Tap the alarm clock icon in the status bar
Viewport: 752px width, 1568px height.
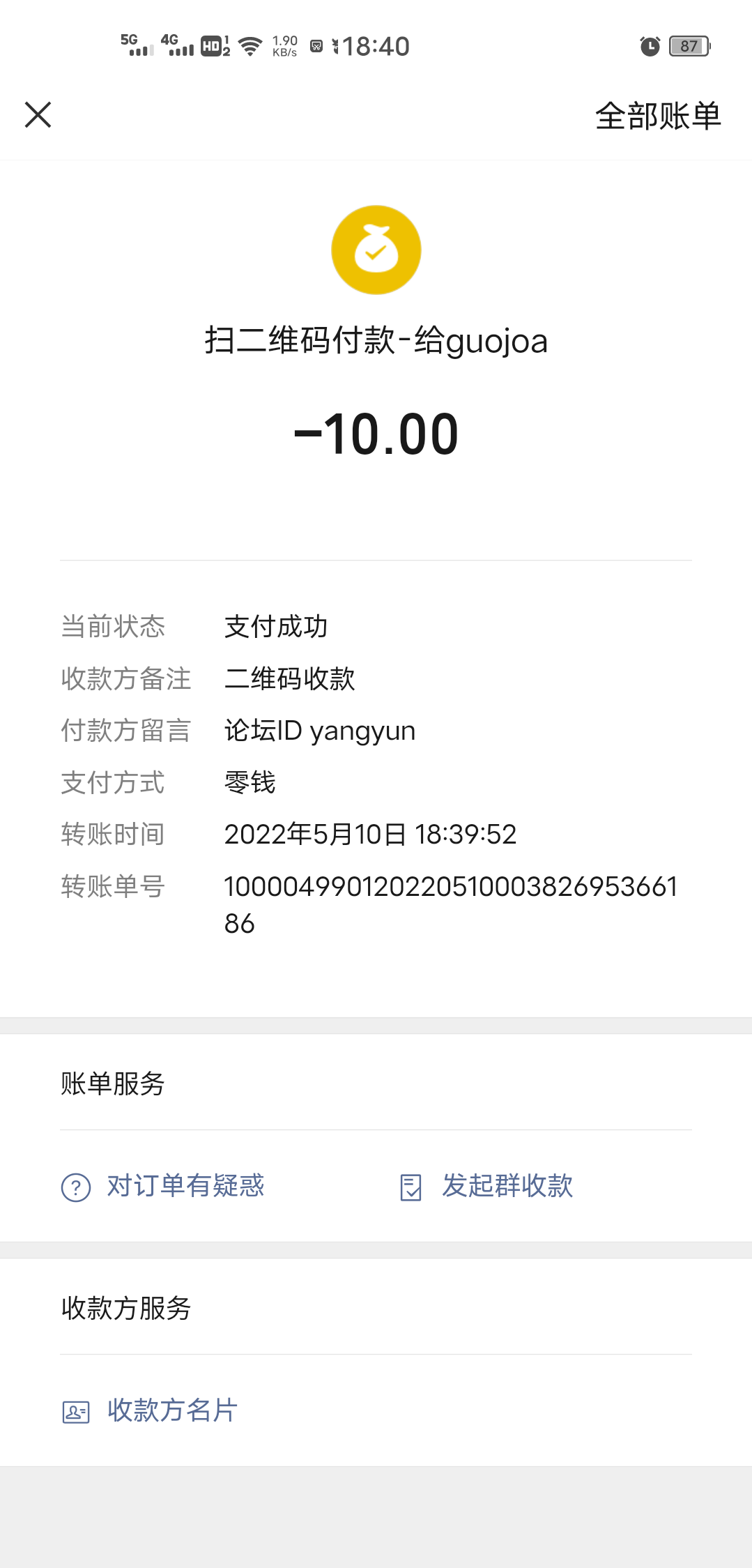648,45
